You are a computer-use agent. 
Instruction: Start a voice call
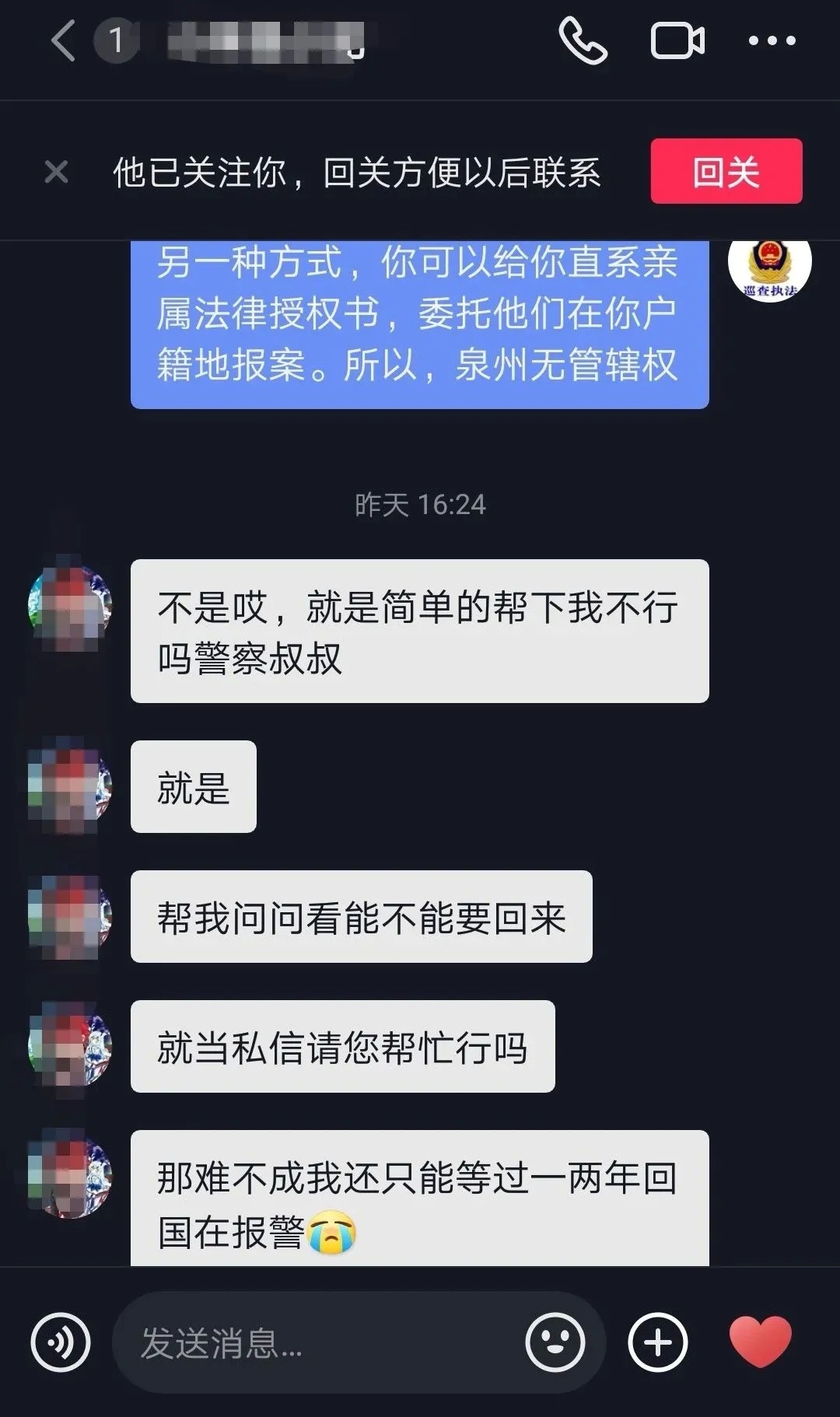(x=582, y=40)
